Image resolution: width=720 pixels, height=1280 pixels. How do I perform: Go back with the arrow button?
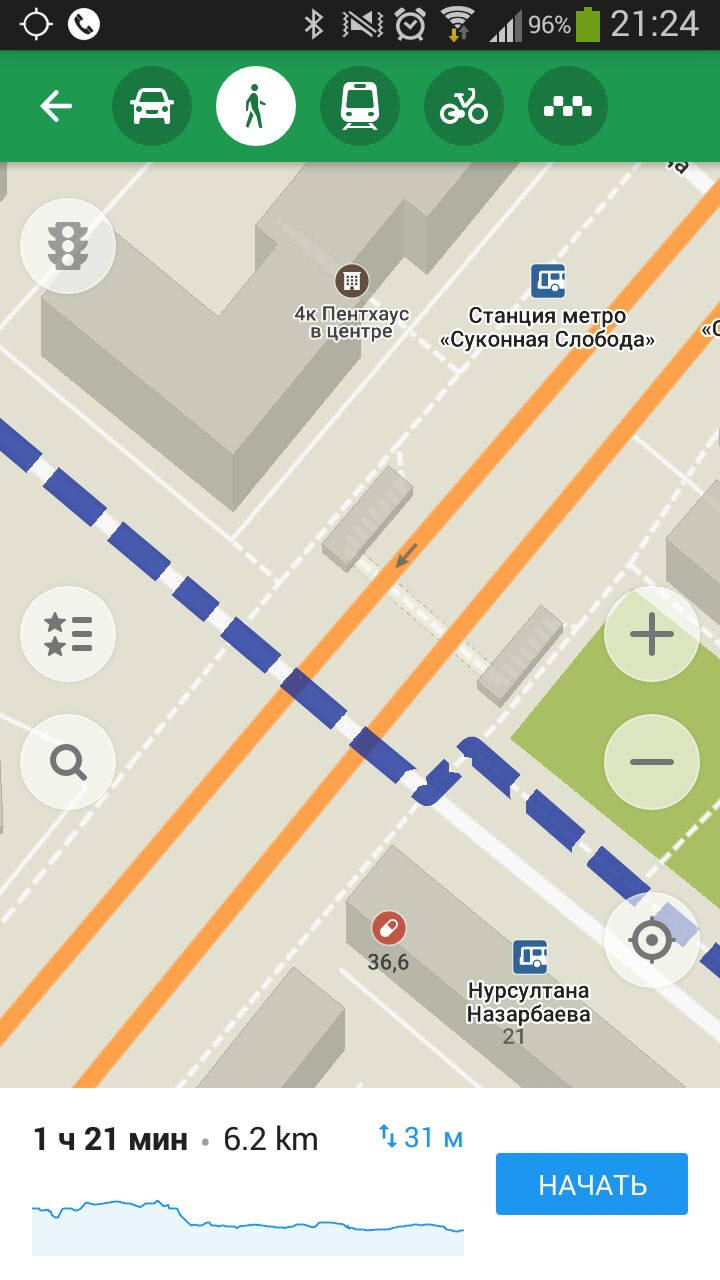click(x=56, y=106)
